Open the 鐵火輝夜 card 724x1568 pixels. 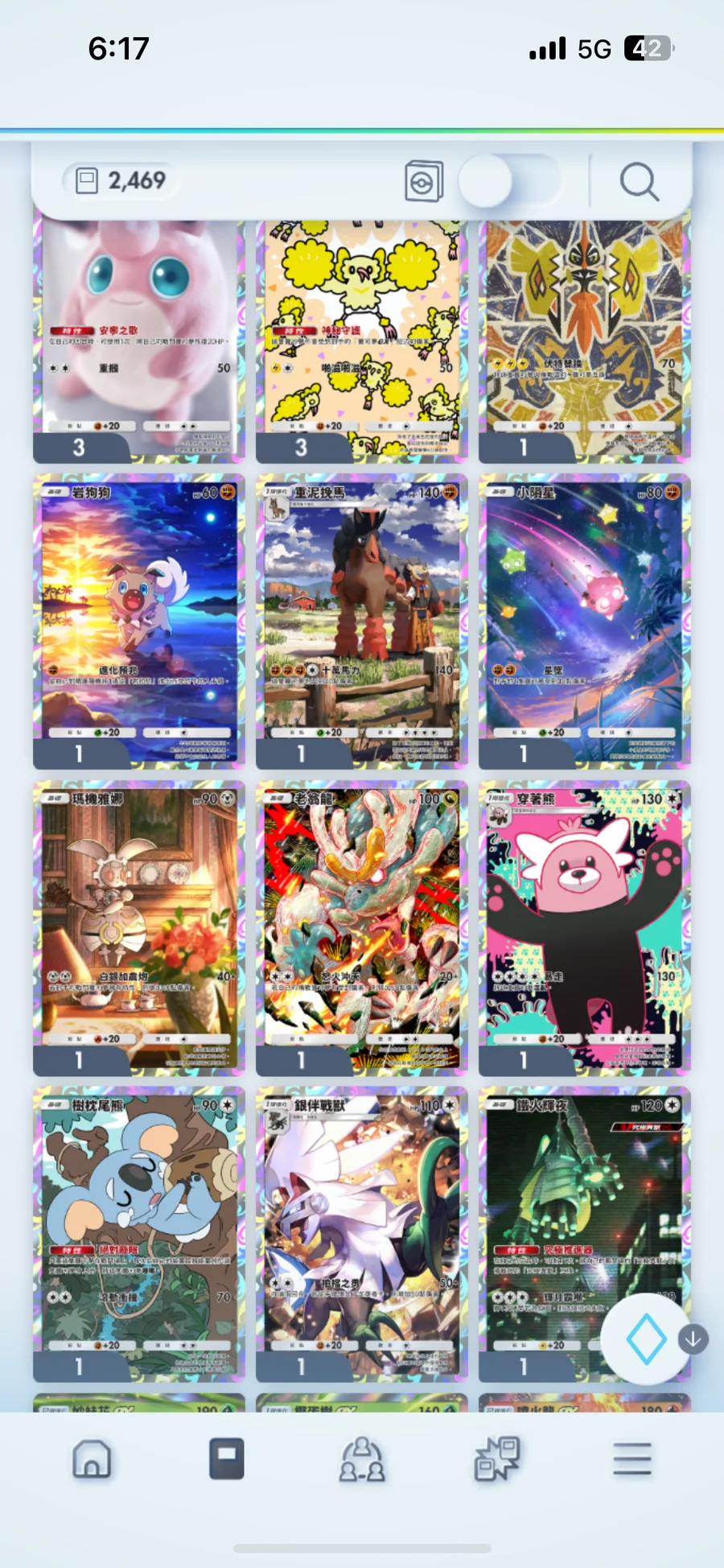click(563, 1207)
